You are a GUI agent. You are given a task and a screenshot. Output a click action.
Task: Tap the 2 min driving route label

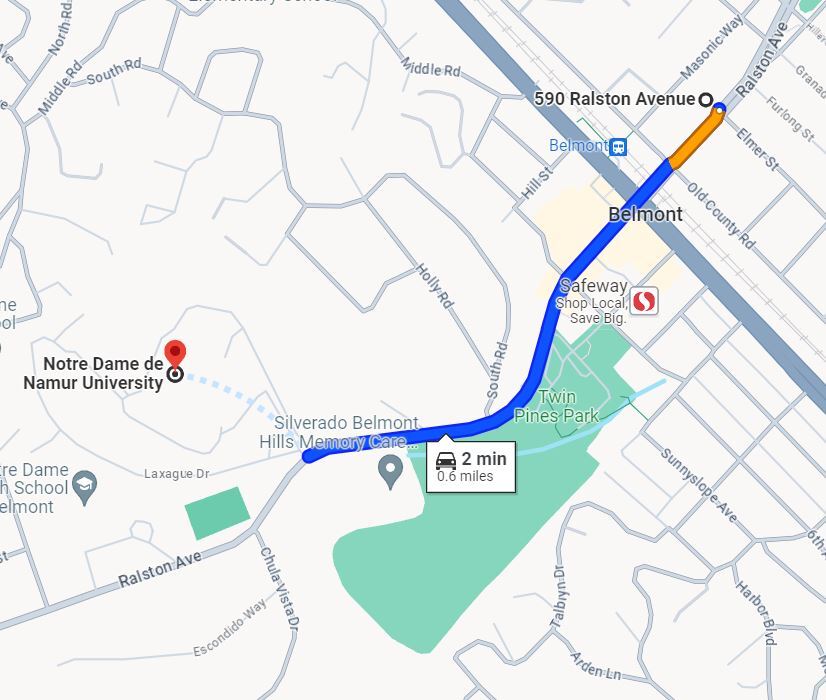click(471, 466)
